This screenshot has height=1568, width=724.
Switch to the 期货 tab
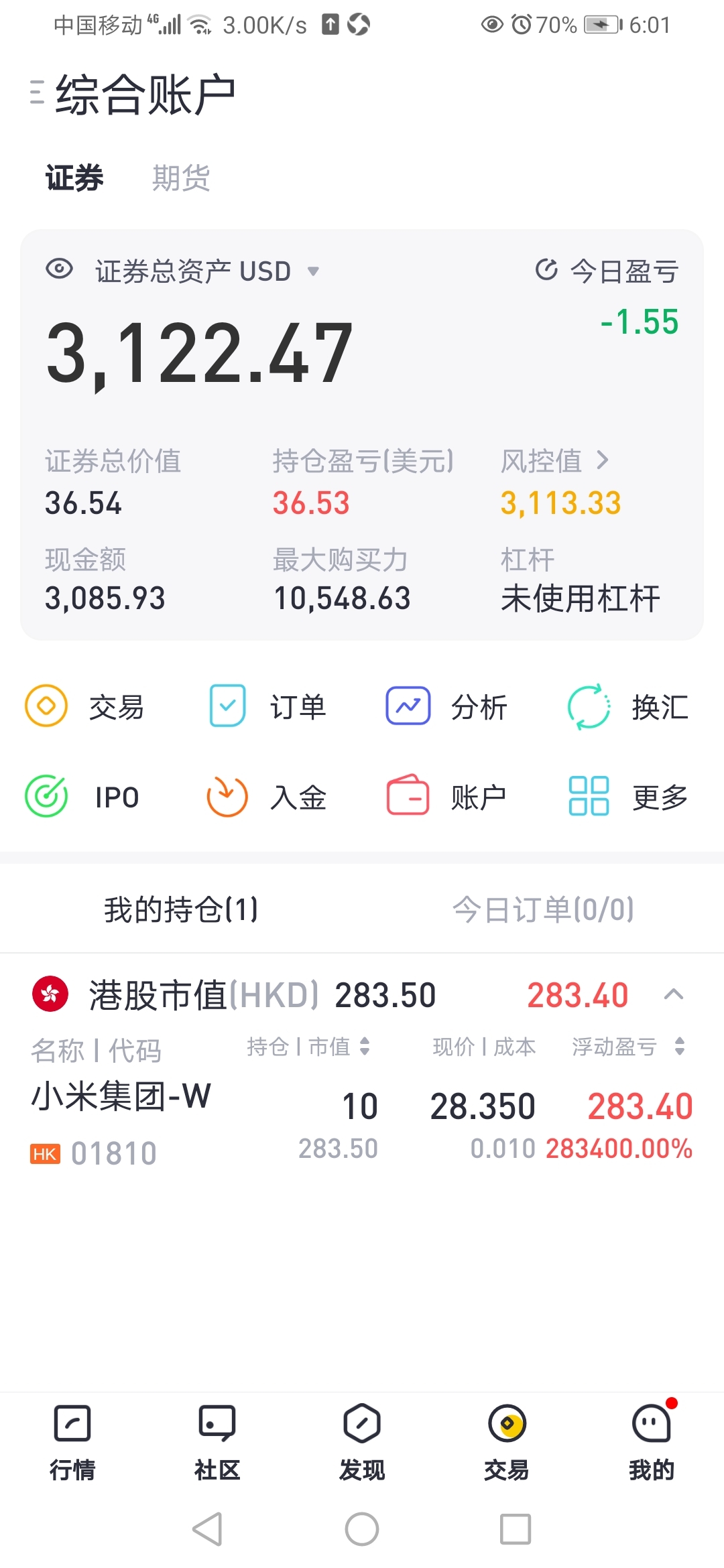[x=181, y=178]
